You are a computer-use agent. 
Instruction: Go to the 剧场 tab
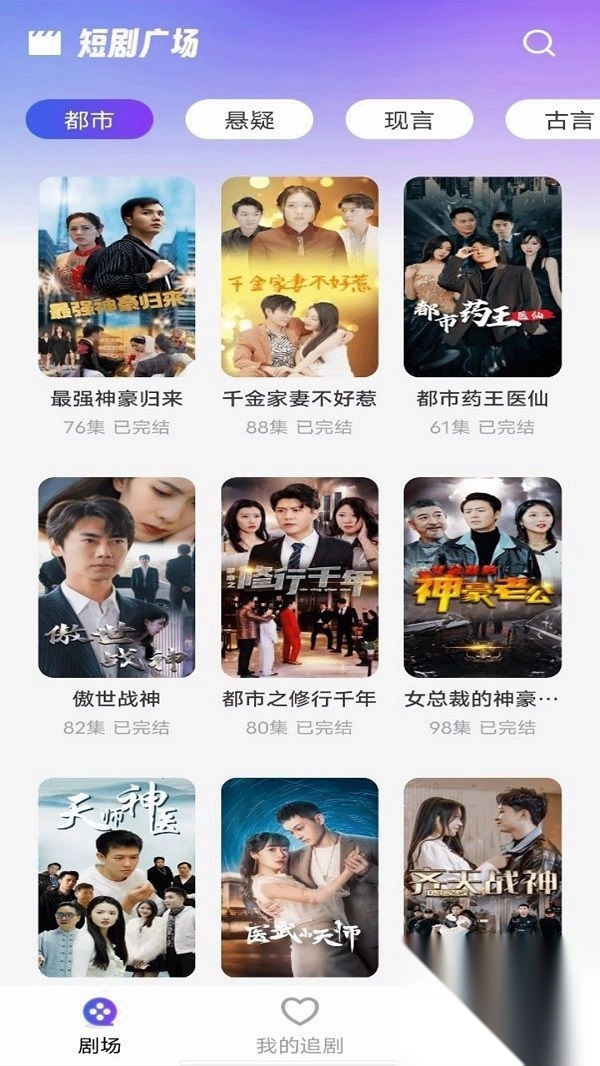coord(99,1028)
